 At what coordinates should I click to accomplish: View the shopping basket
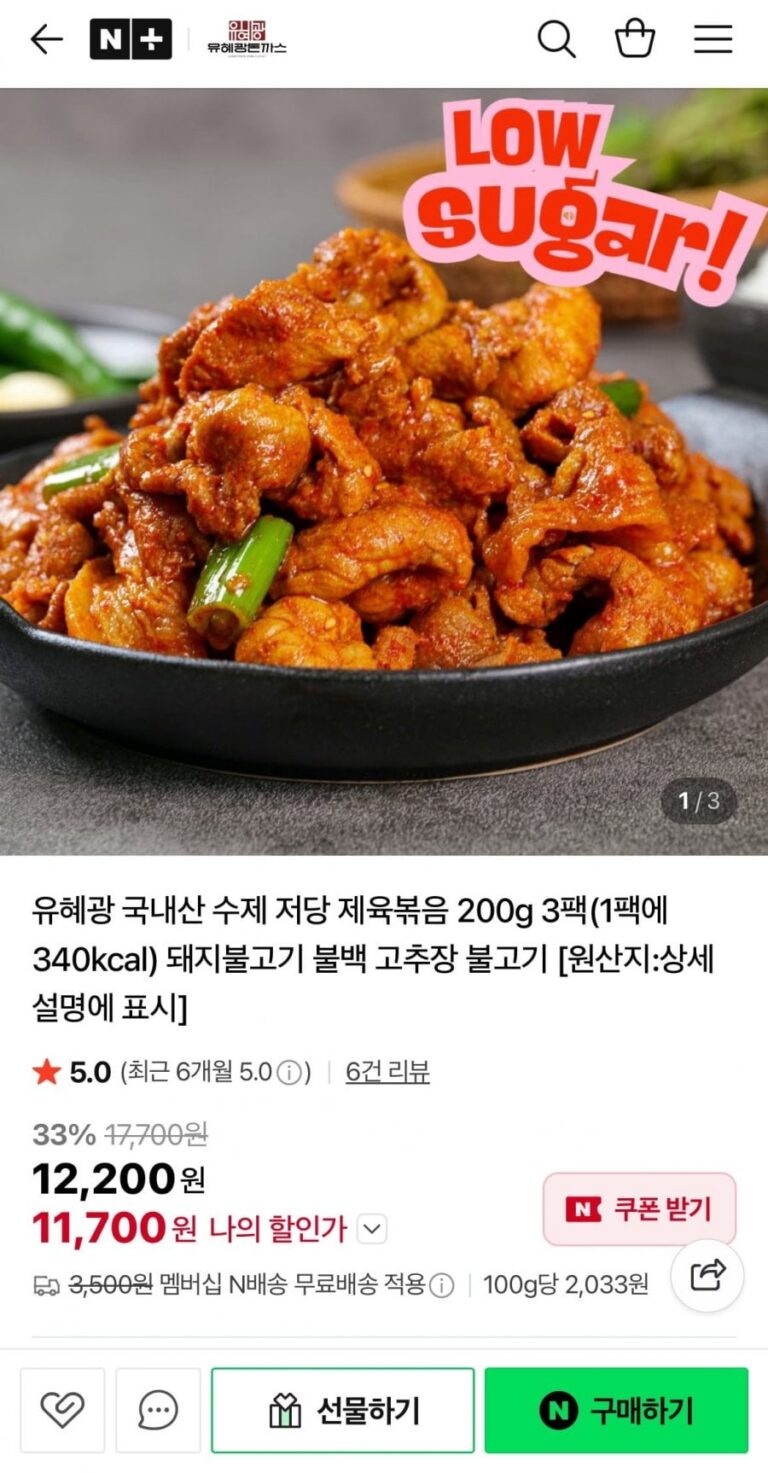[635, 40]
